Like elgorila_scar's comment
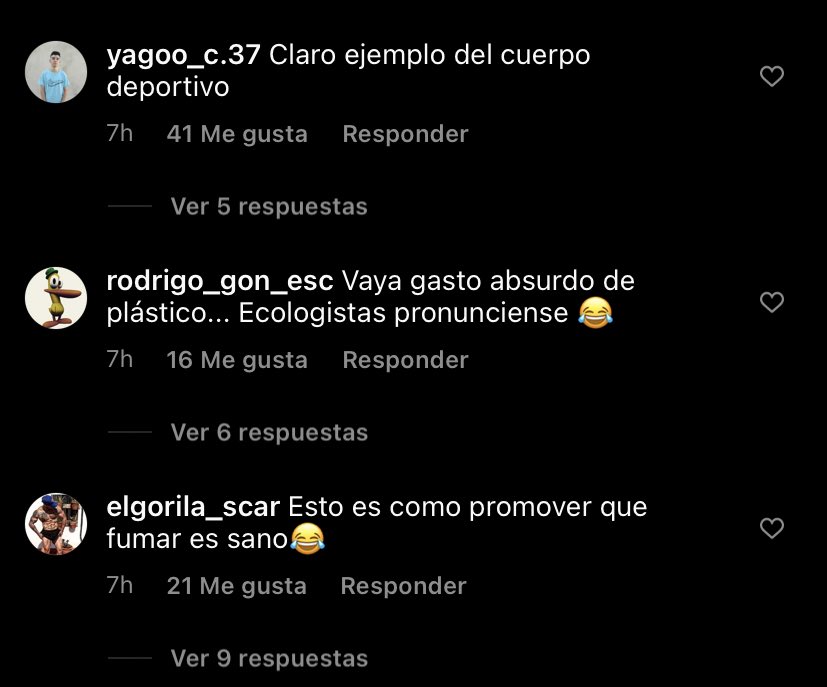 click(772, 527)
